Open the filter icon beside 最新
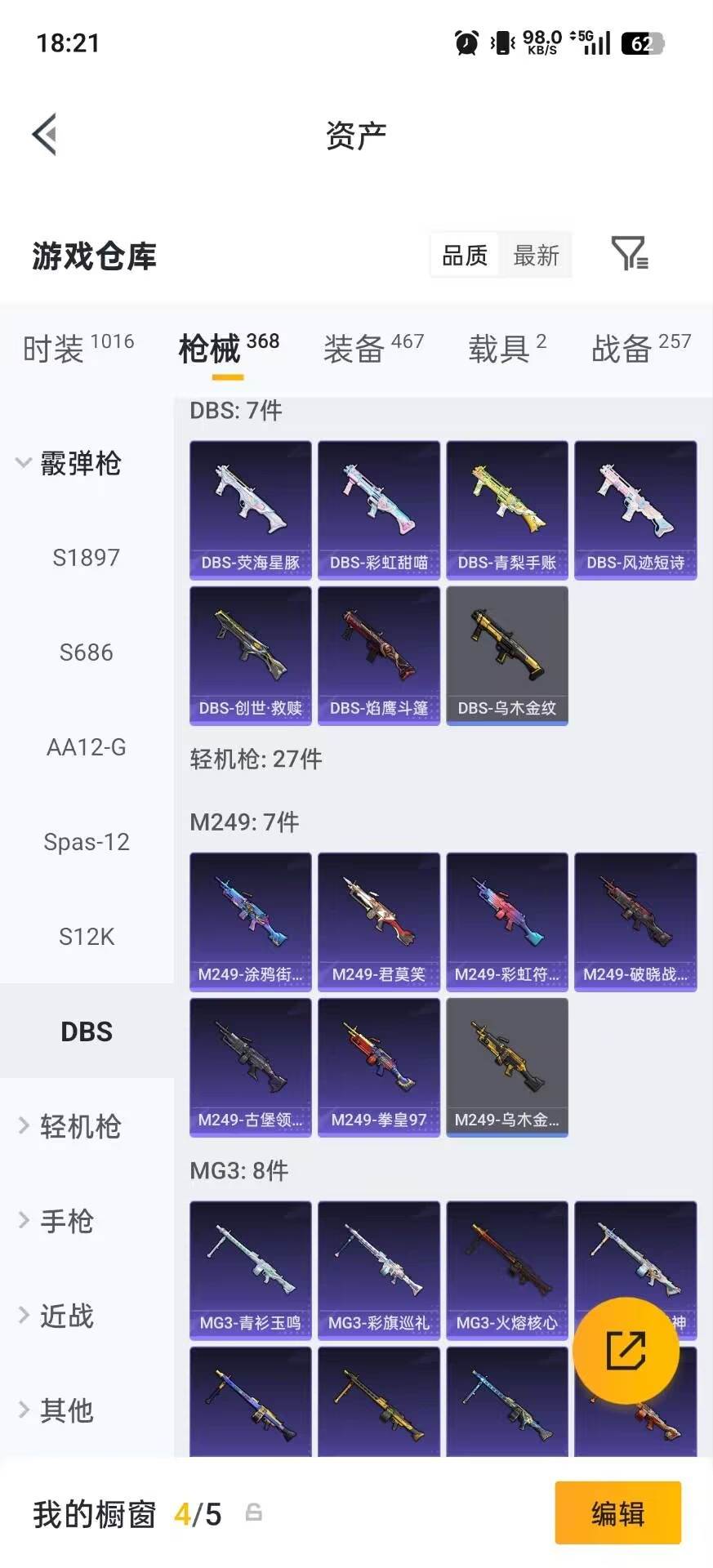The image size is (713, 1568). point(630,254)
